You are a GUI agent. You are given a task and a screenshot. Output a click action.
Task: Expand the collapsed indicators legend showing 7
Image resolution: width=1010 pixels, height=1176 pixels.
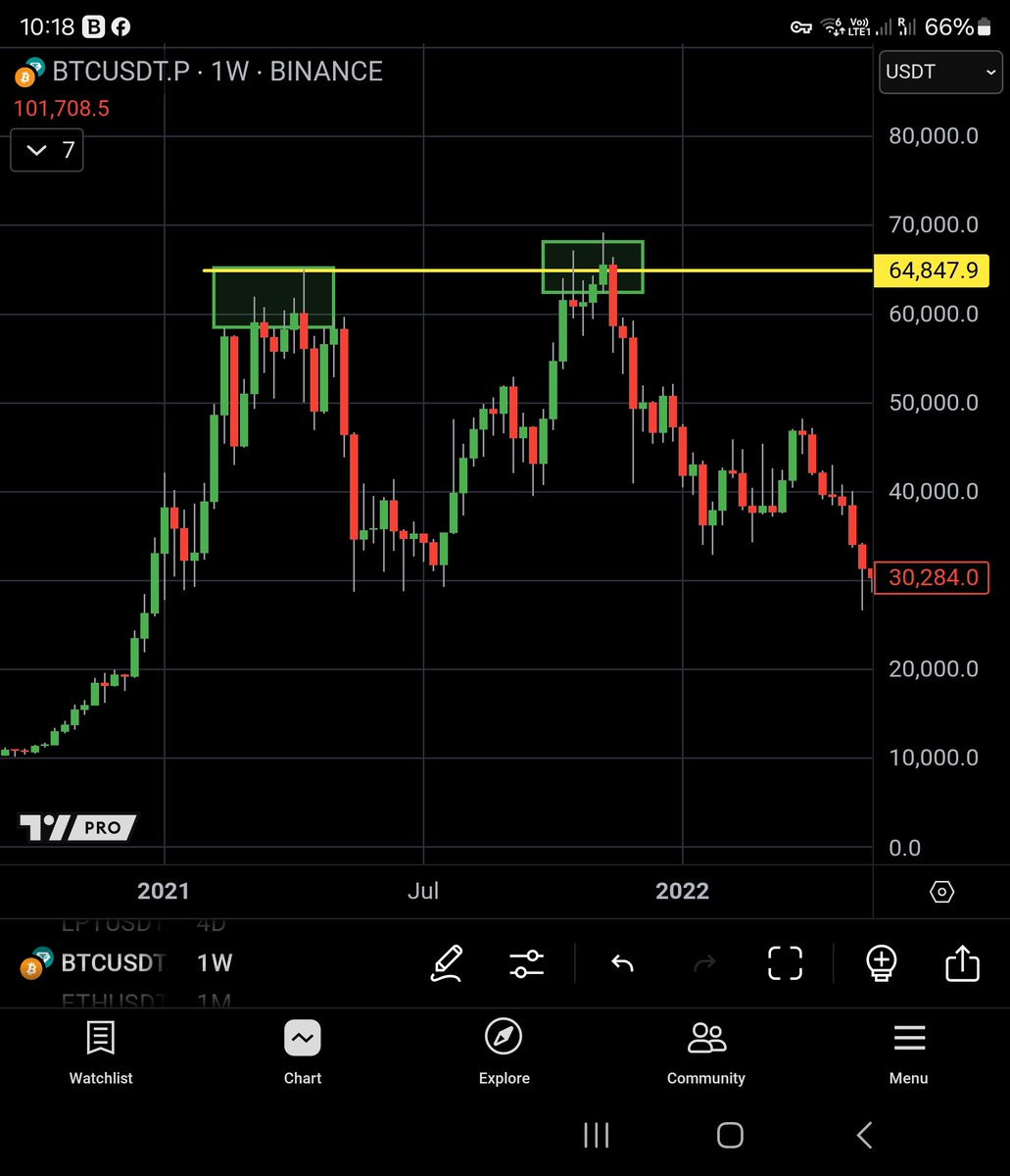[47, 150]
